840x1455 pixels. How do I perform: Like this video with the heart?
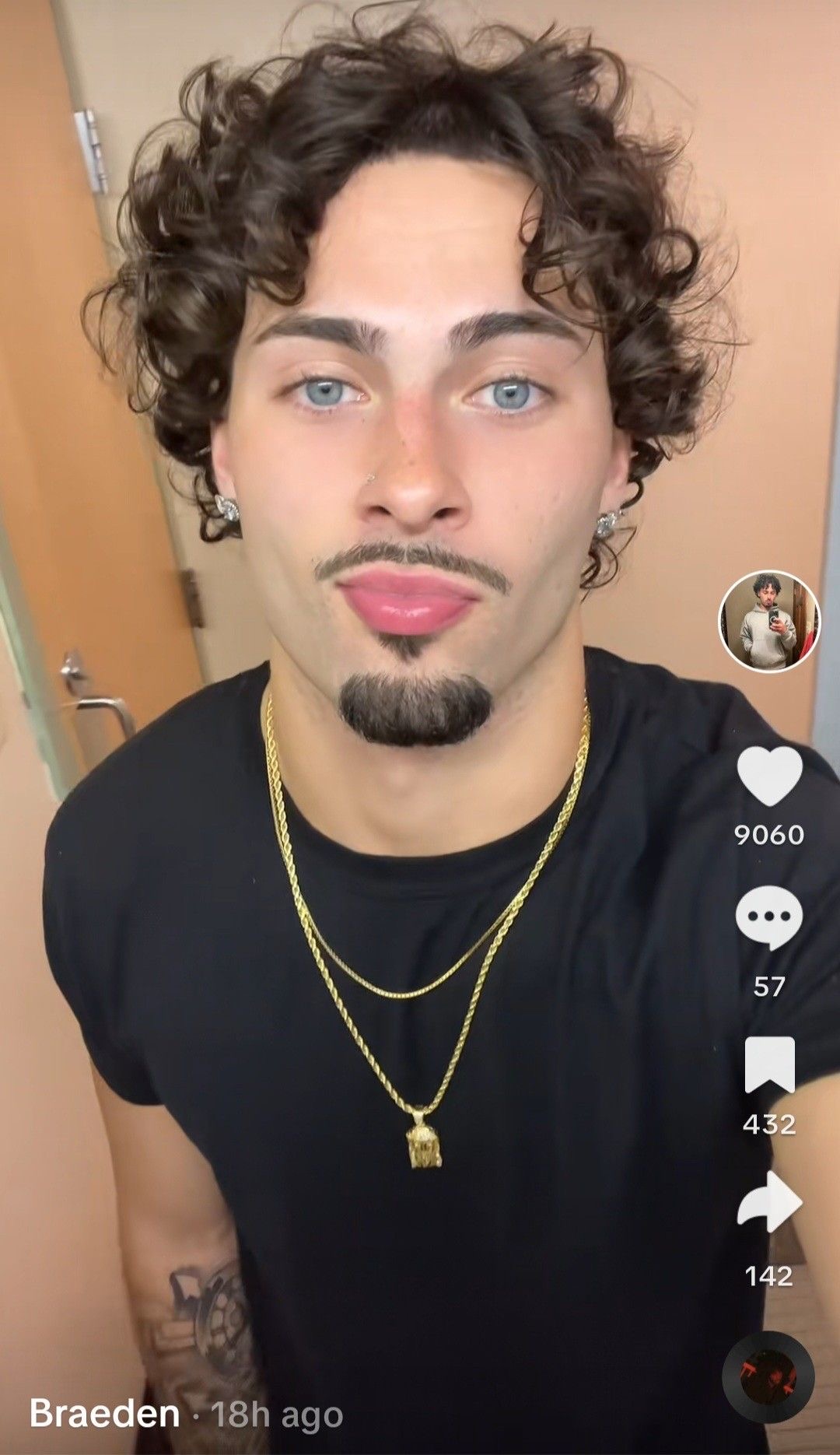769,776
